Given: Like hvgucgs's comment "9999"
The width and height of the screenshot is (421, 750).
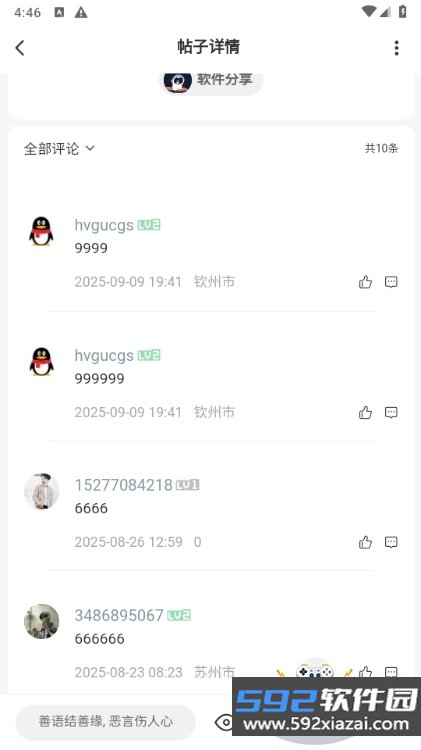Looking at the screenshot, I should 366,282.
